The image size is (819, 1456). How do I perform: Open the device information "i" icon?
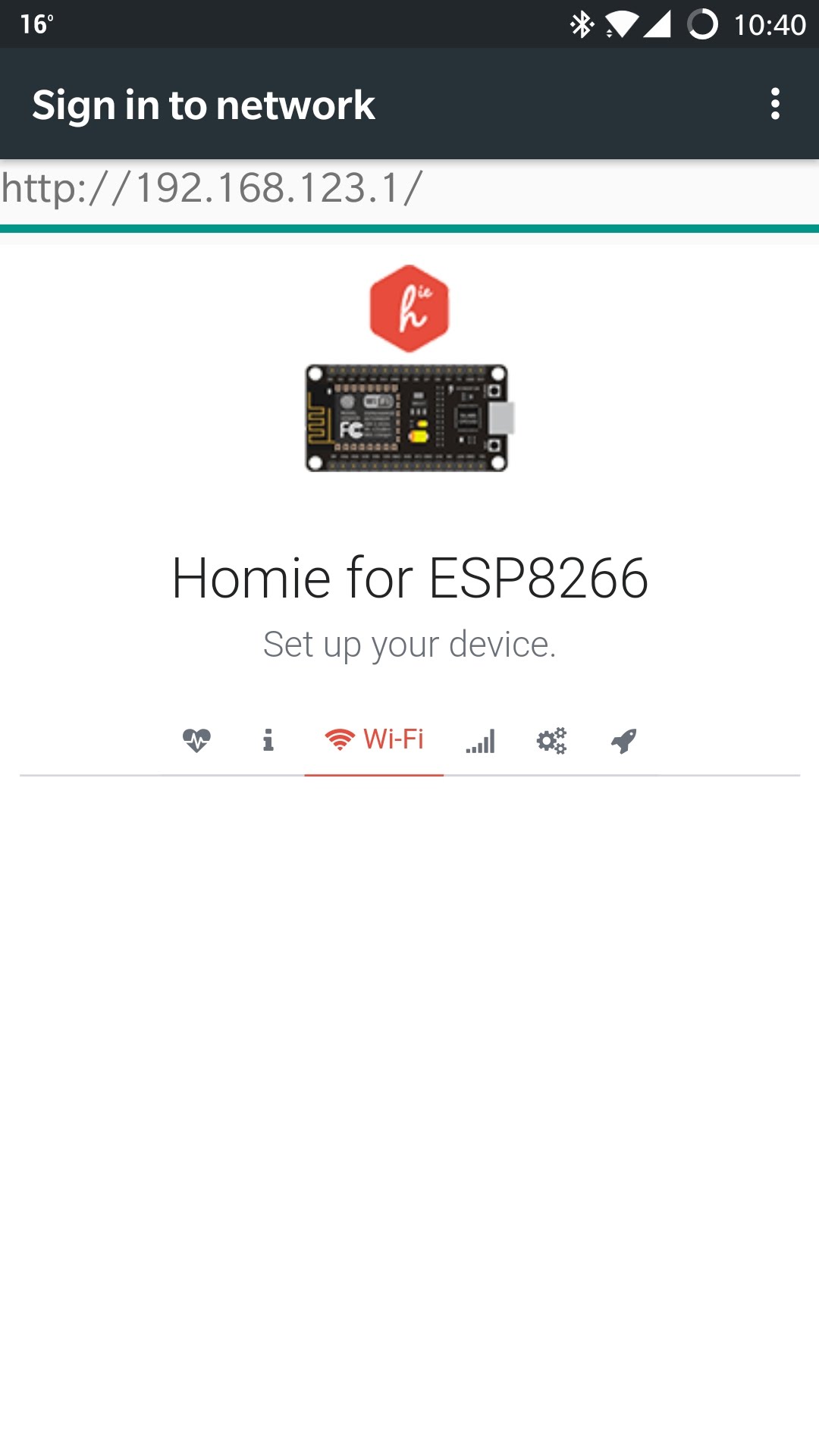(x=267, y=741)
